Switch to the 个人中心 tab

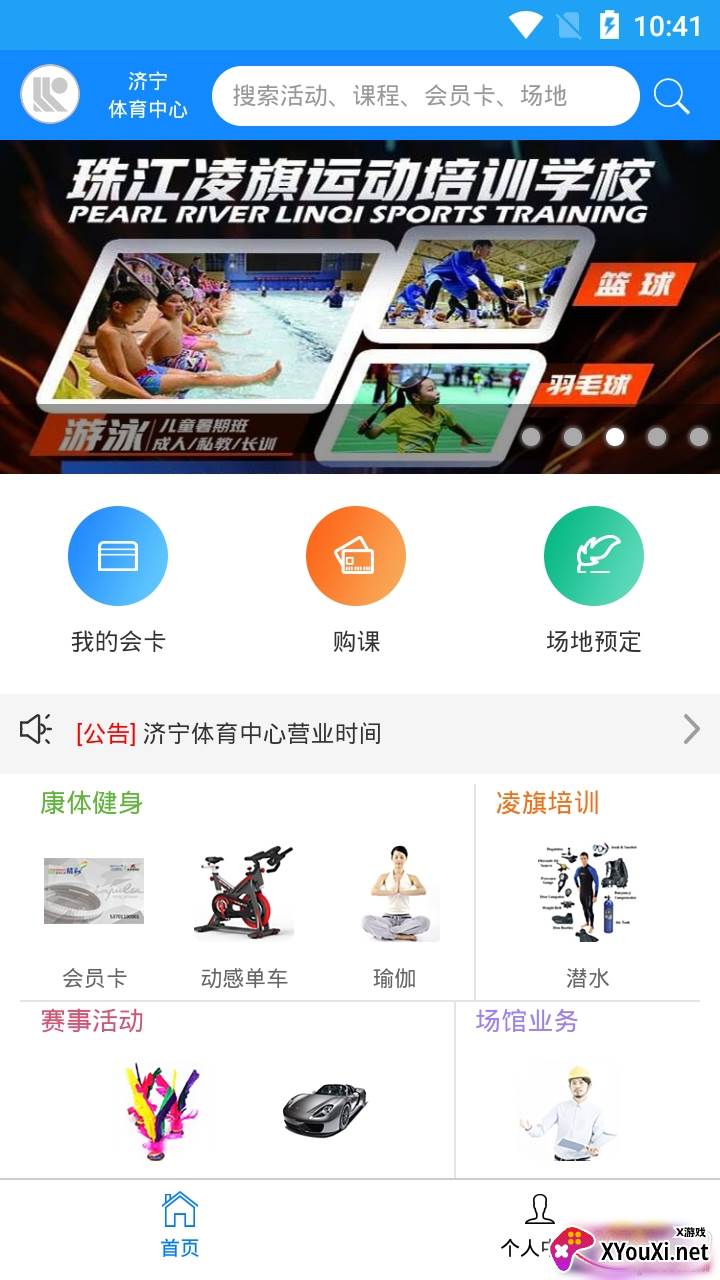point(540,1224)
